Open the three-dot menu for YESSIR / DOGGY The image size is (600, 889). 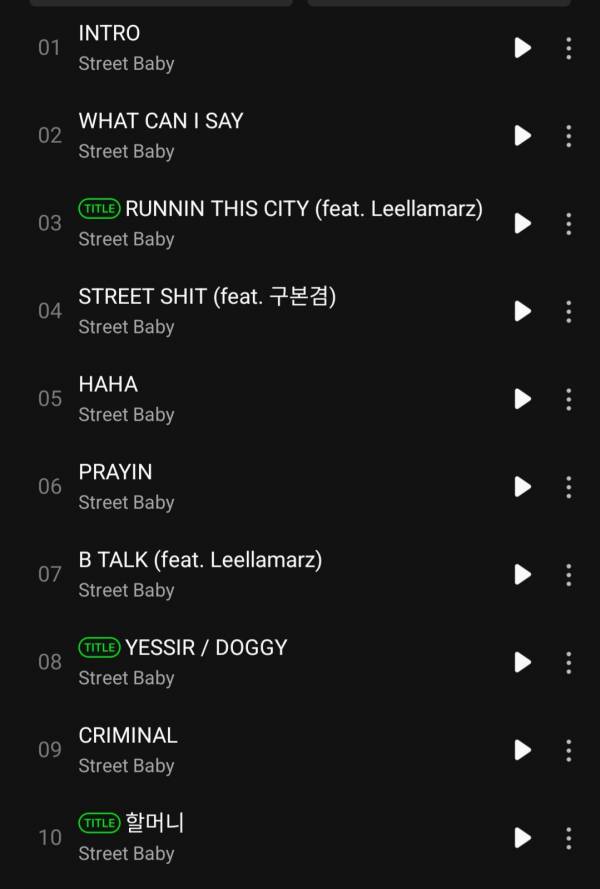[x=568, y=662]
